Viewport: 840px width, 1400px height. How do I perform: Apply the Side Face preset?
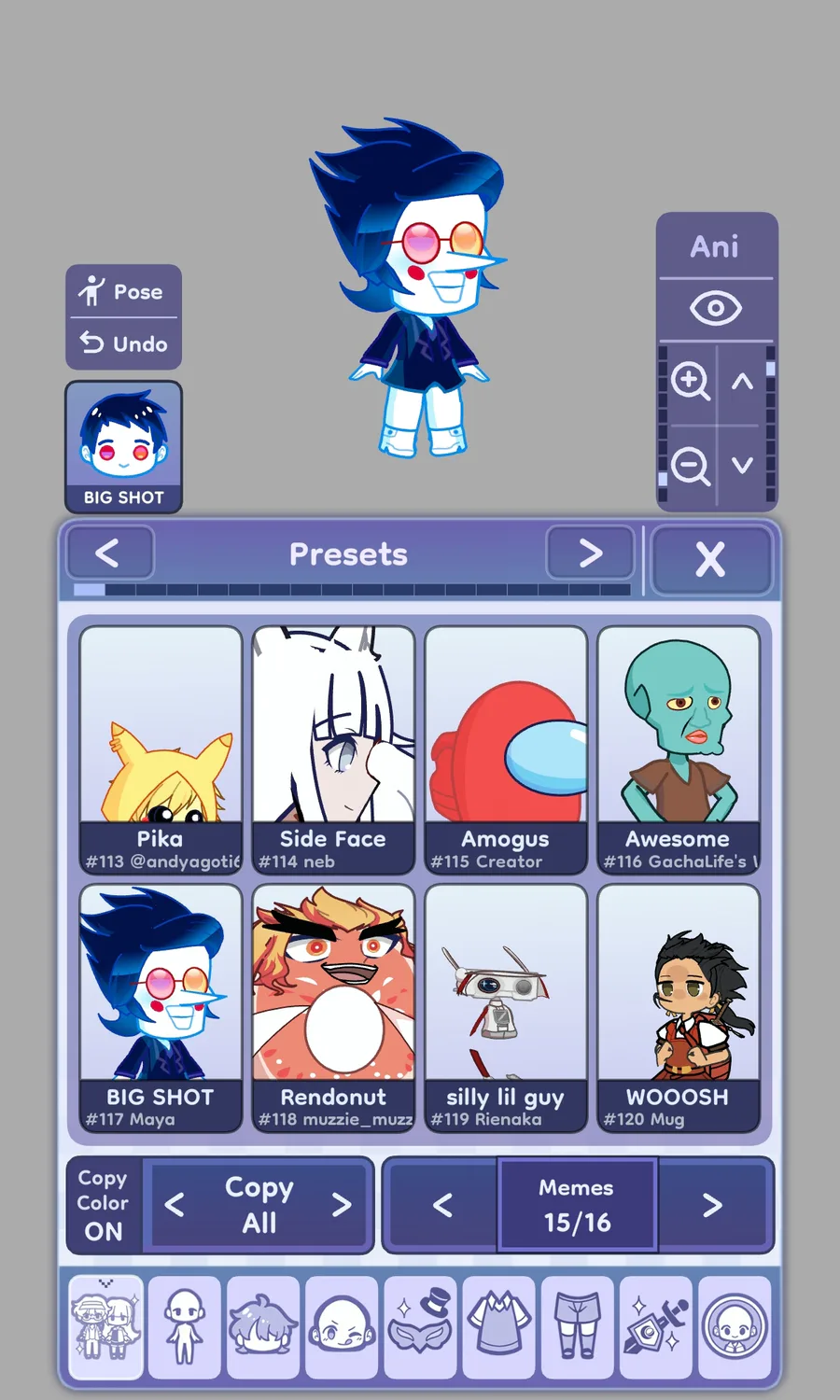[x=333, y=749]
